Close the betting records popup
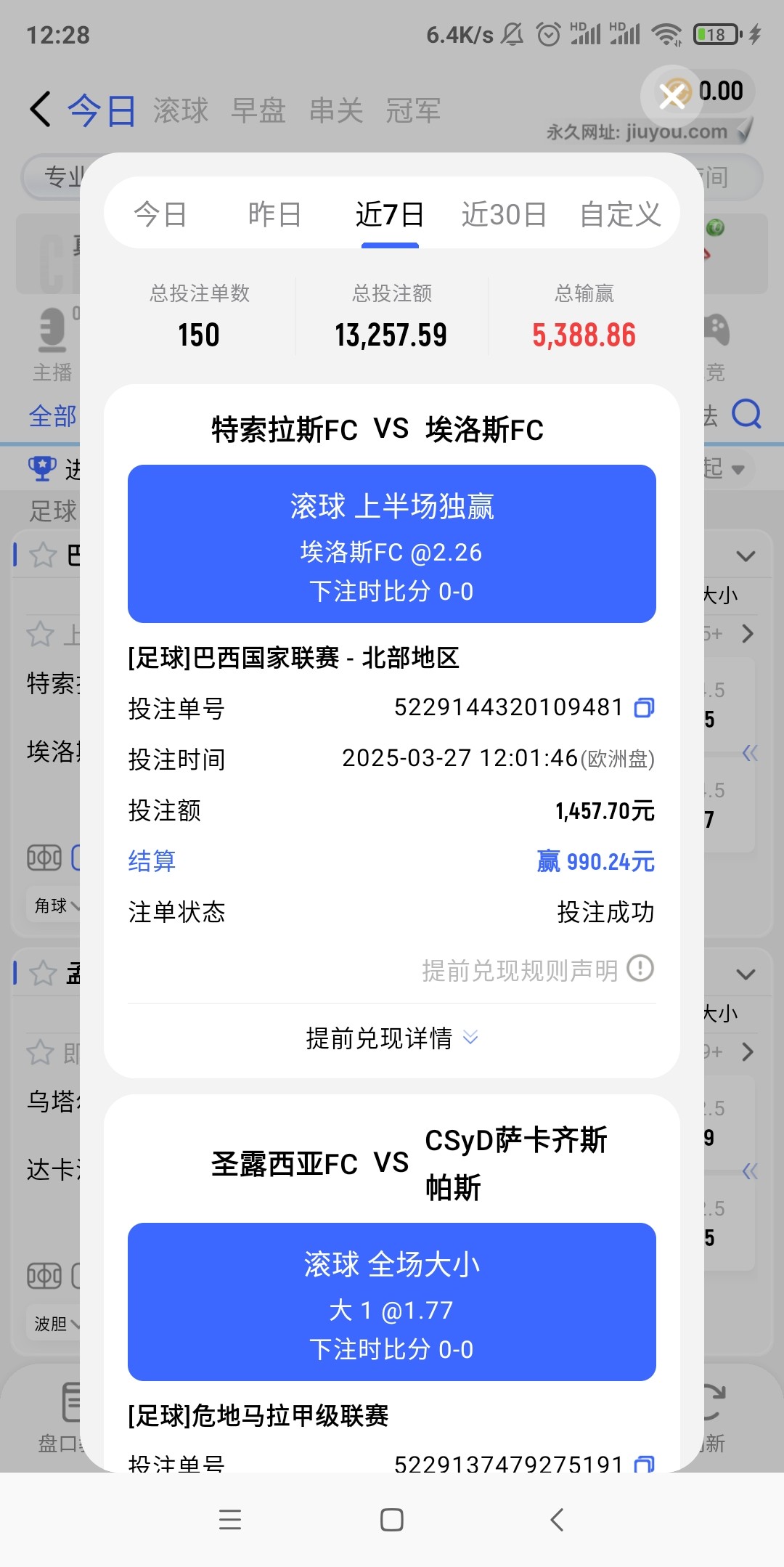Image resolution: width=784 pixels, height=1567 pixels. [x=672, y=95]
